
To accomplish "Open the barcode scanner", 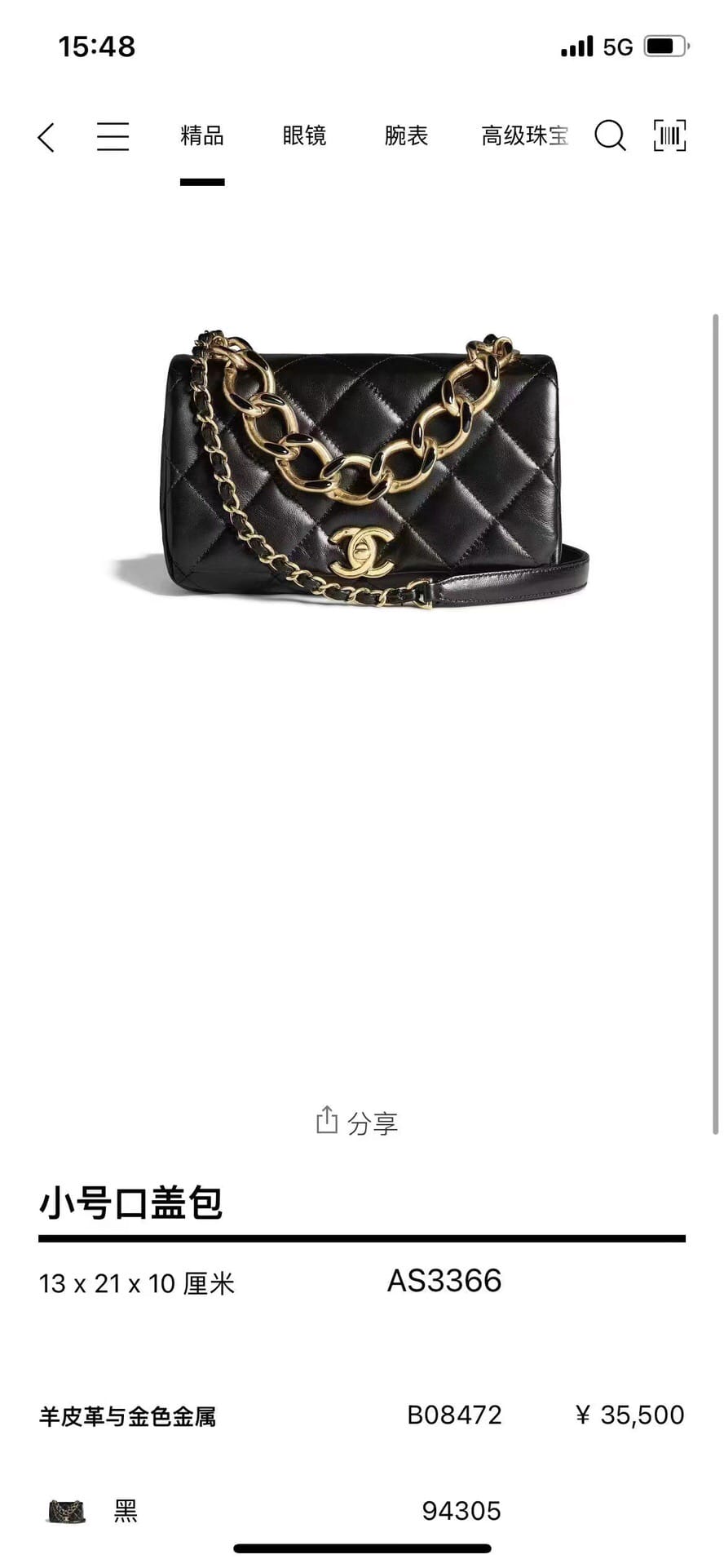I will coord(669,135).
